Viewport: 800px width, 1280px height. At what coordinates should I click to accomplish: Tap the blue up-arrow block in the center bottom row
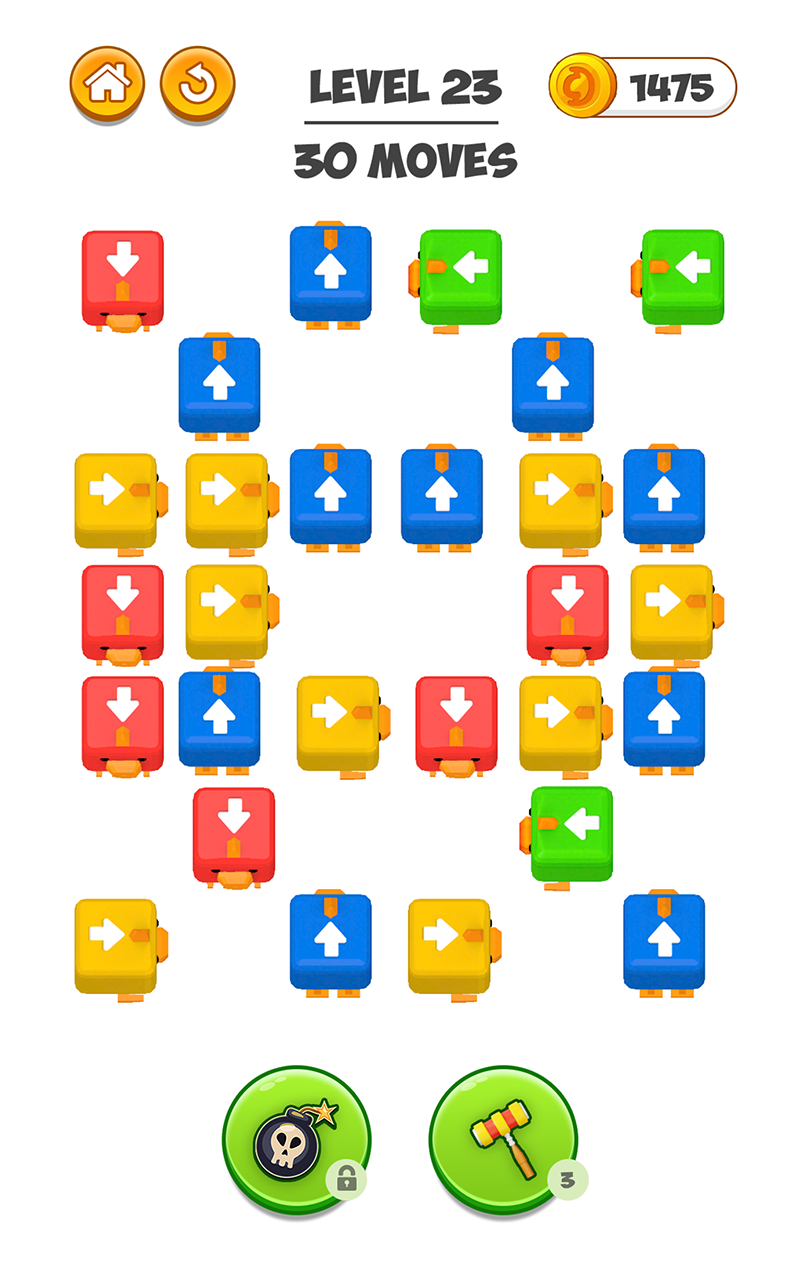pyautogui.click(x=330, y=940)
